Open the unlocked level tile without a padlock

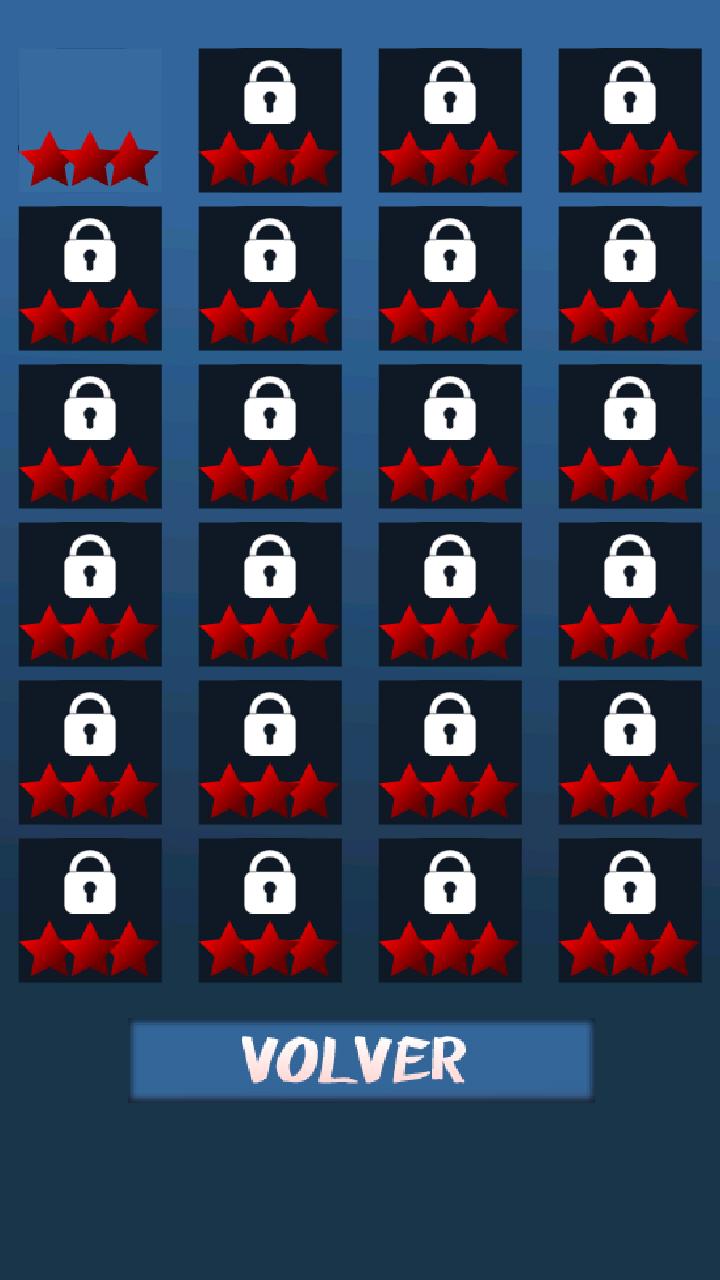click(90, 120)
